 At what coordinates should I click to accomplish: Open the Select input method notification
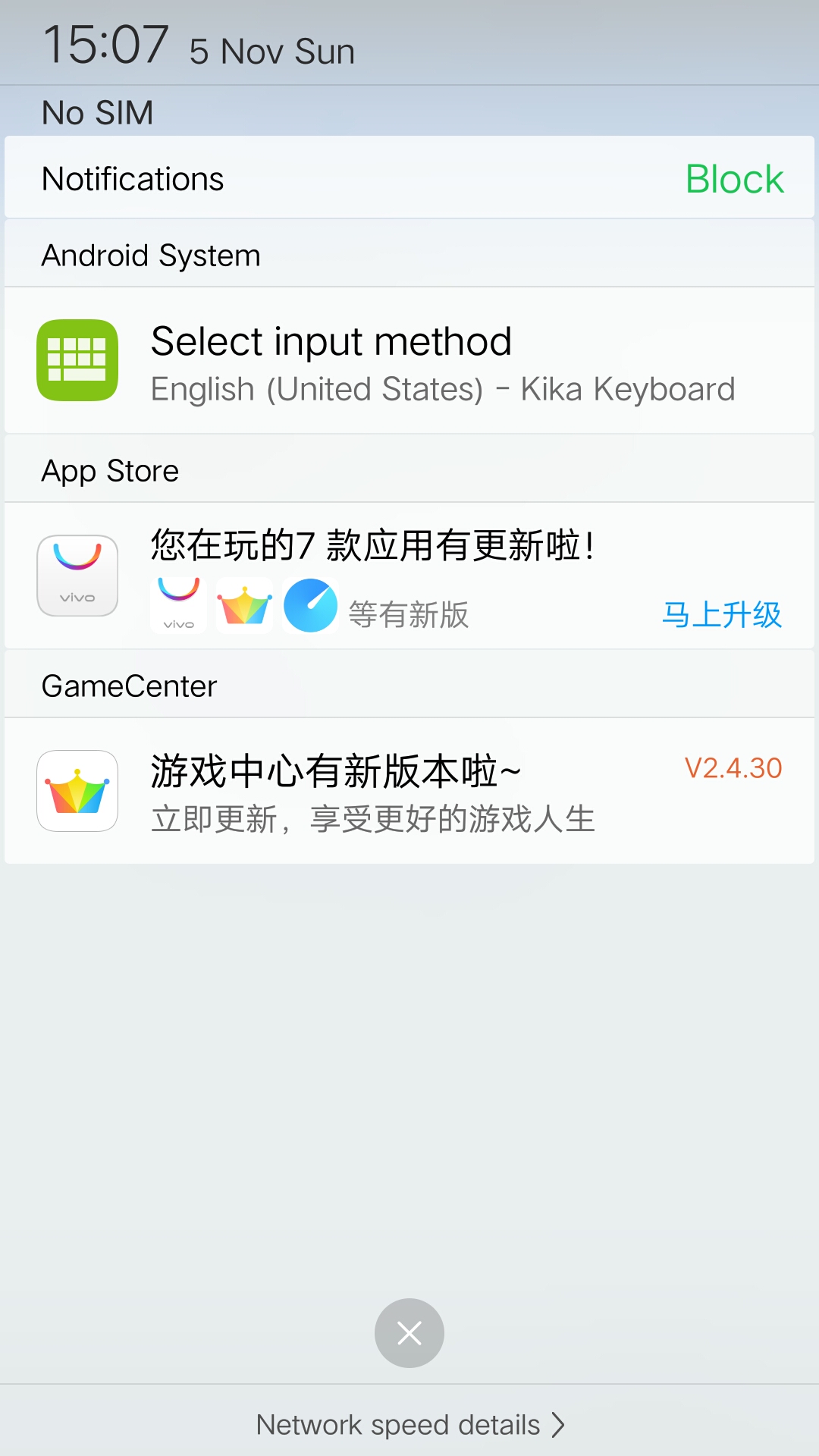[409, 361]
